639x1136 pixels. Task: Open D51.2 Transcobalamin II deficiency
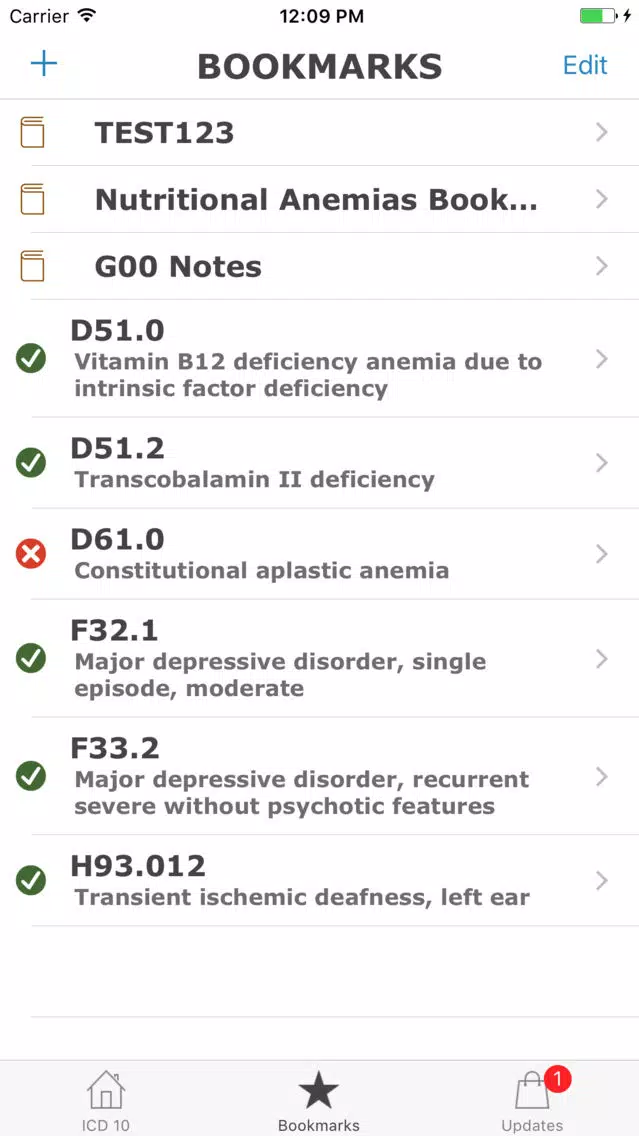[320, 463]
